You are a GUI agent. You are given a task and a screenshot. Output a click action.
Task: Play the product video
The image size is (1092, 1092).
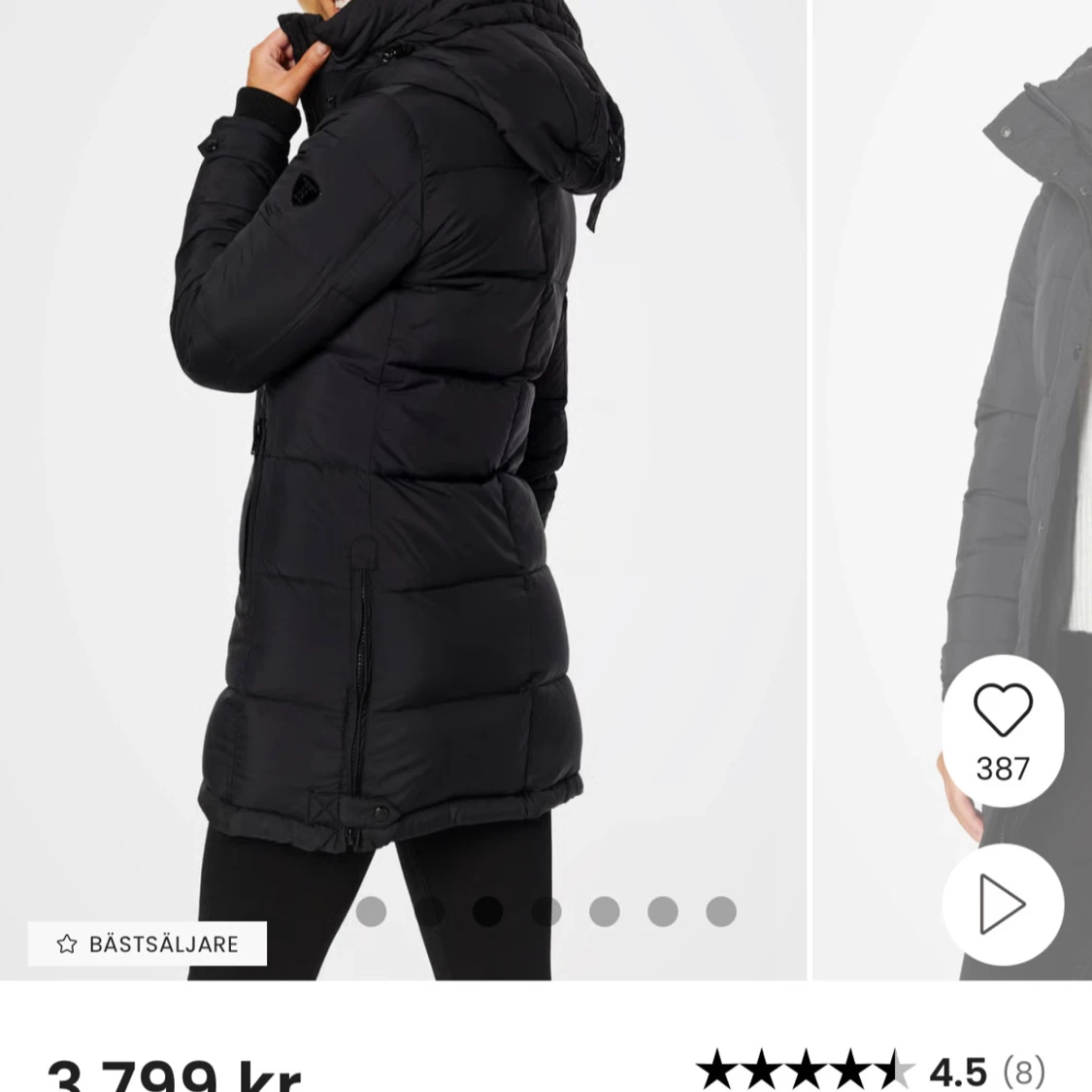coord(1003,905)
